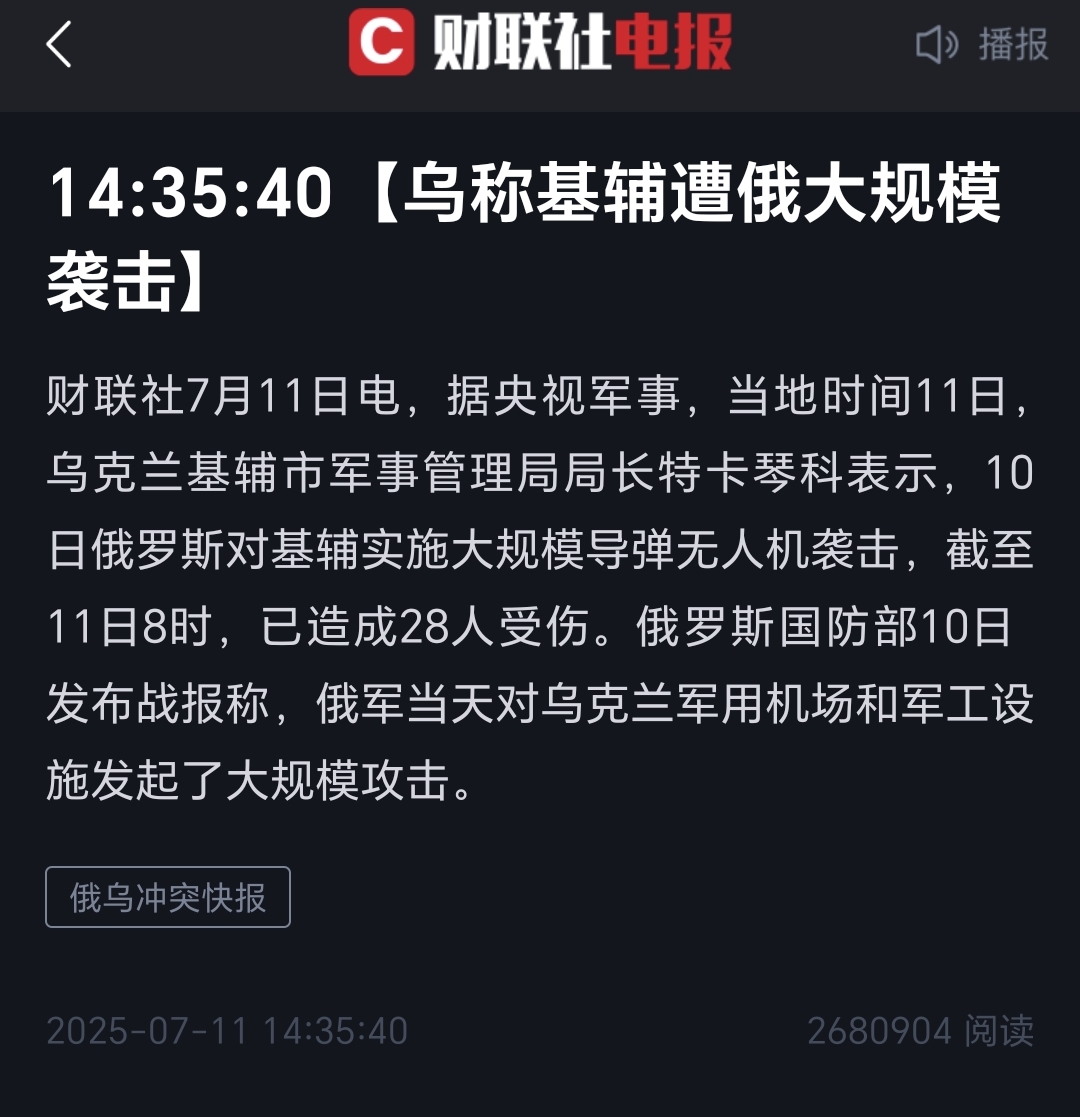Go back using the top-left arrow
The height and width of the screenshot is (1117, 1080).
coord(59,46)
